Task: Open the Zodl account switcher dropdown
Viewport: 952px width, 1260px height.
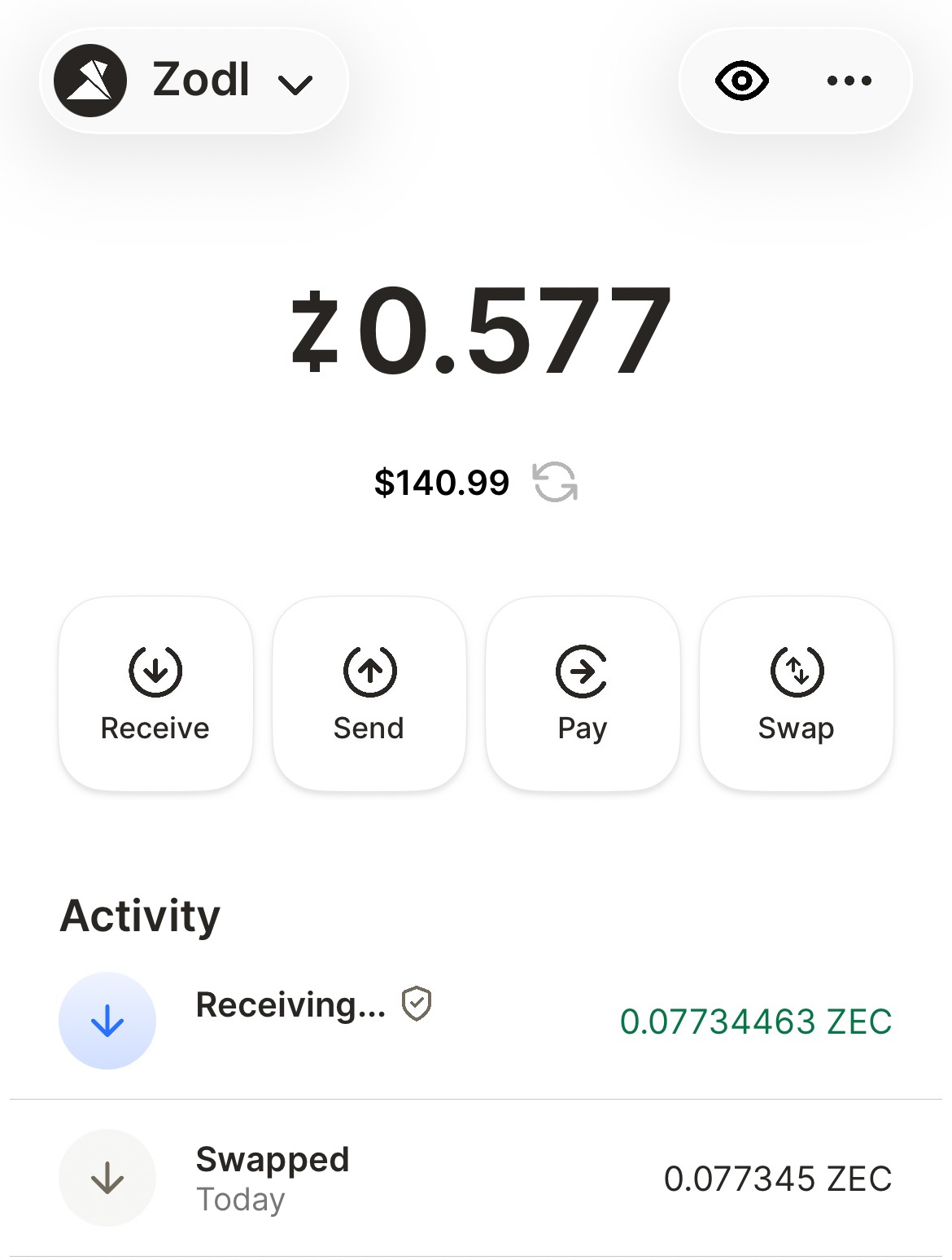Action: (194, 81)
